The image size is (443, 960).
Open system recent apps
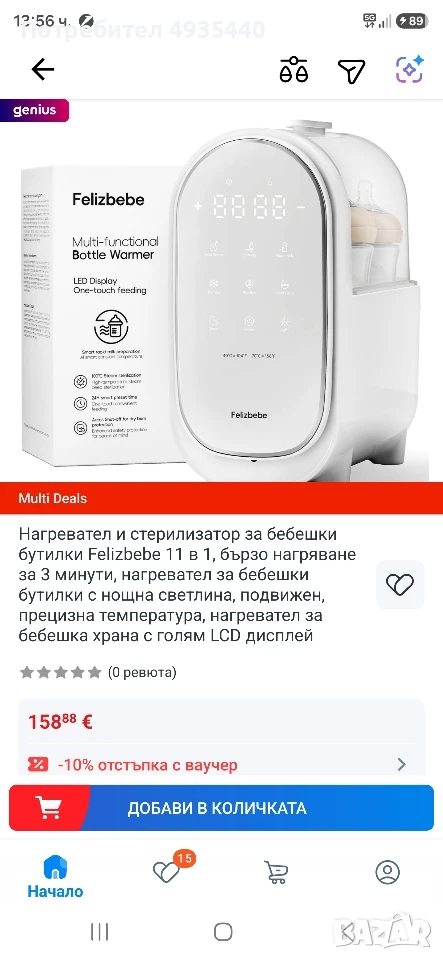tap(100, 932)
